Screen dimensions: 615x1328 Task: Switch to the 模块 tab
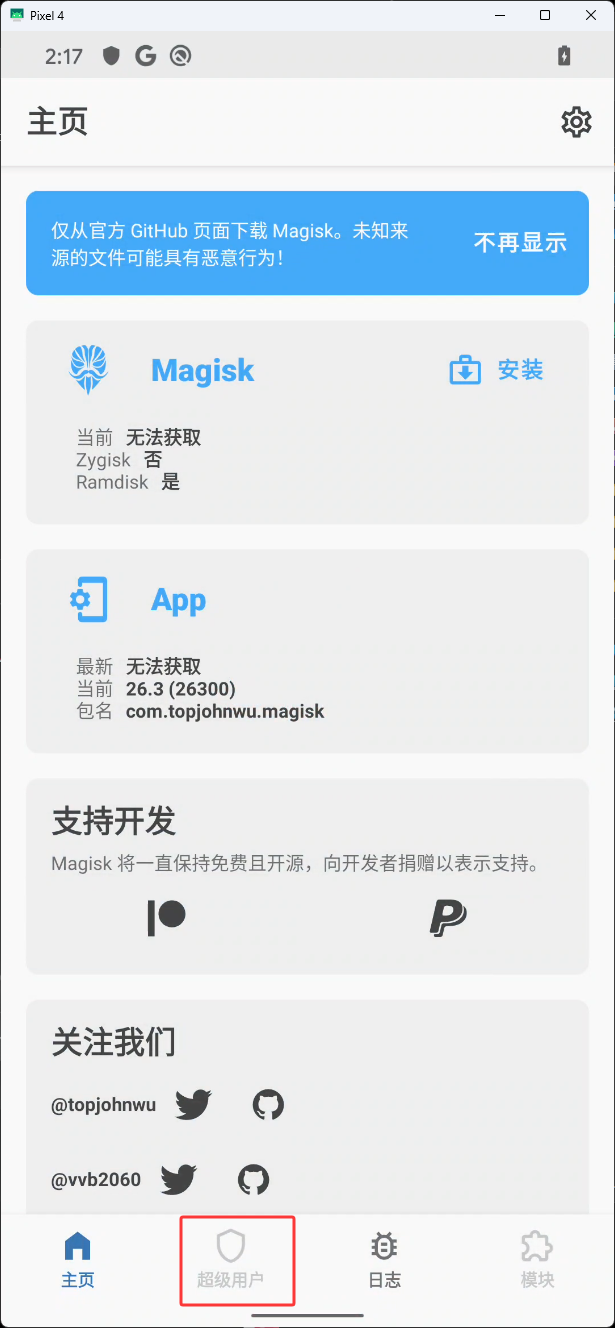pos(537,1260)
